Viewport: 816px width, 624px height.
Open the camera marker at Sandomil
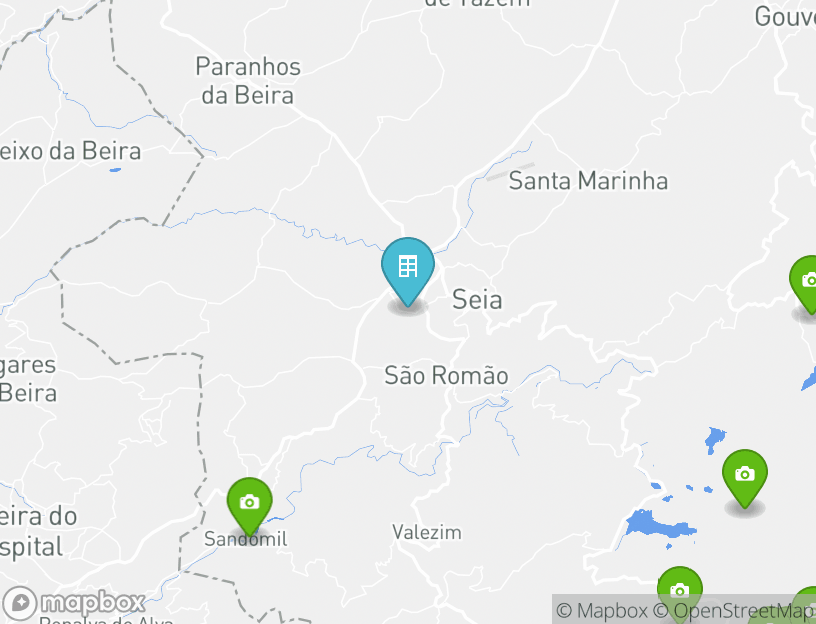tap(249, 502)
